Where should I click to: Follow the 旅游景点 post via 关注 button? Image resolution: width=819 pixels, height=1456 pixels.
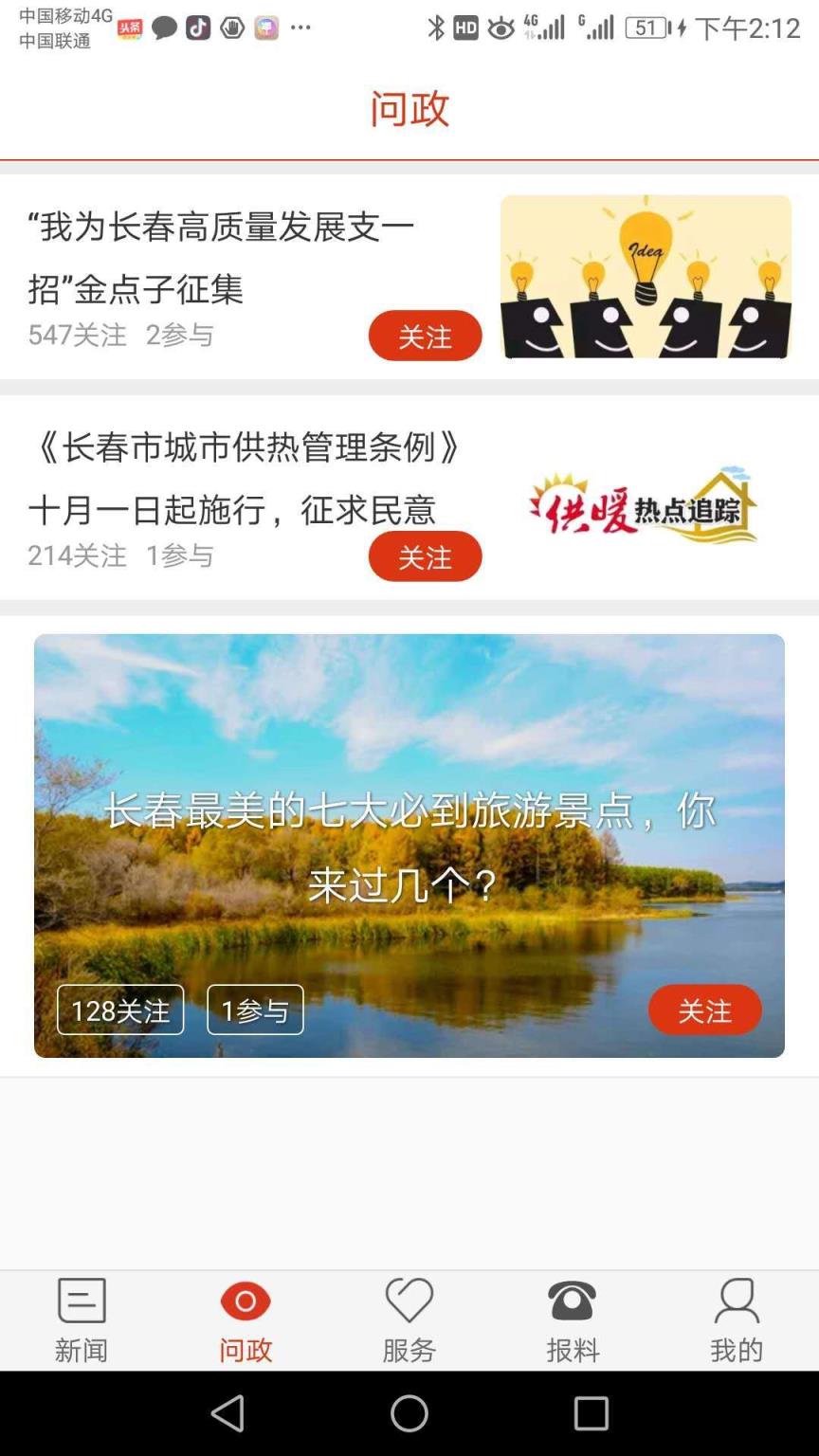point(705,1010)
